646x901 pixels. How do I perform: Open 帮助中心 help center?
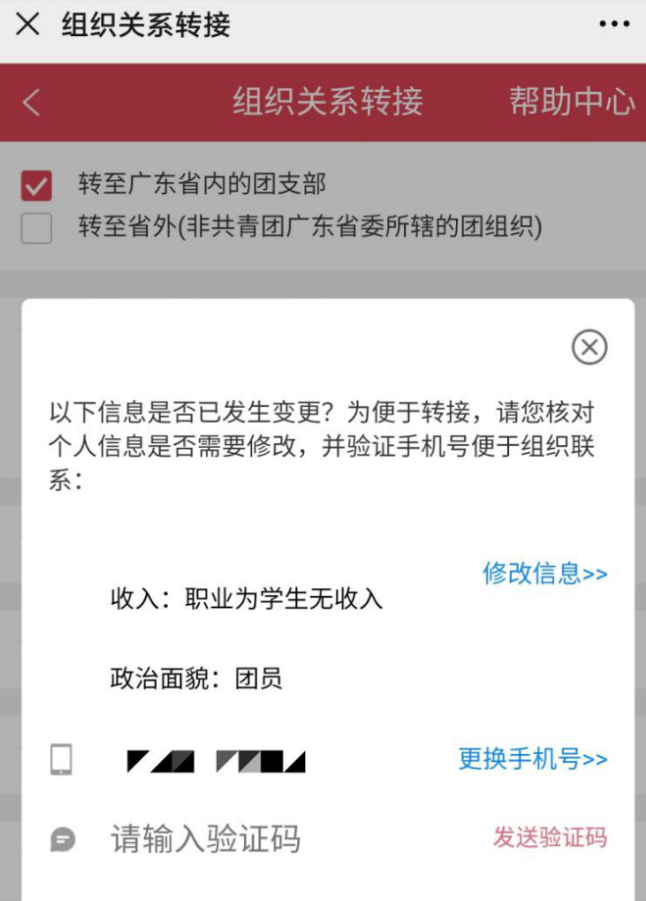pyautogui.click(x=571, y=102)
